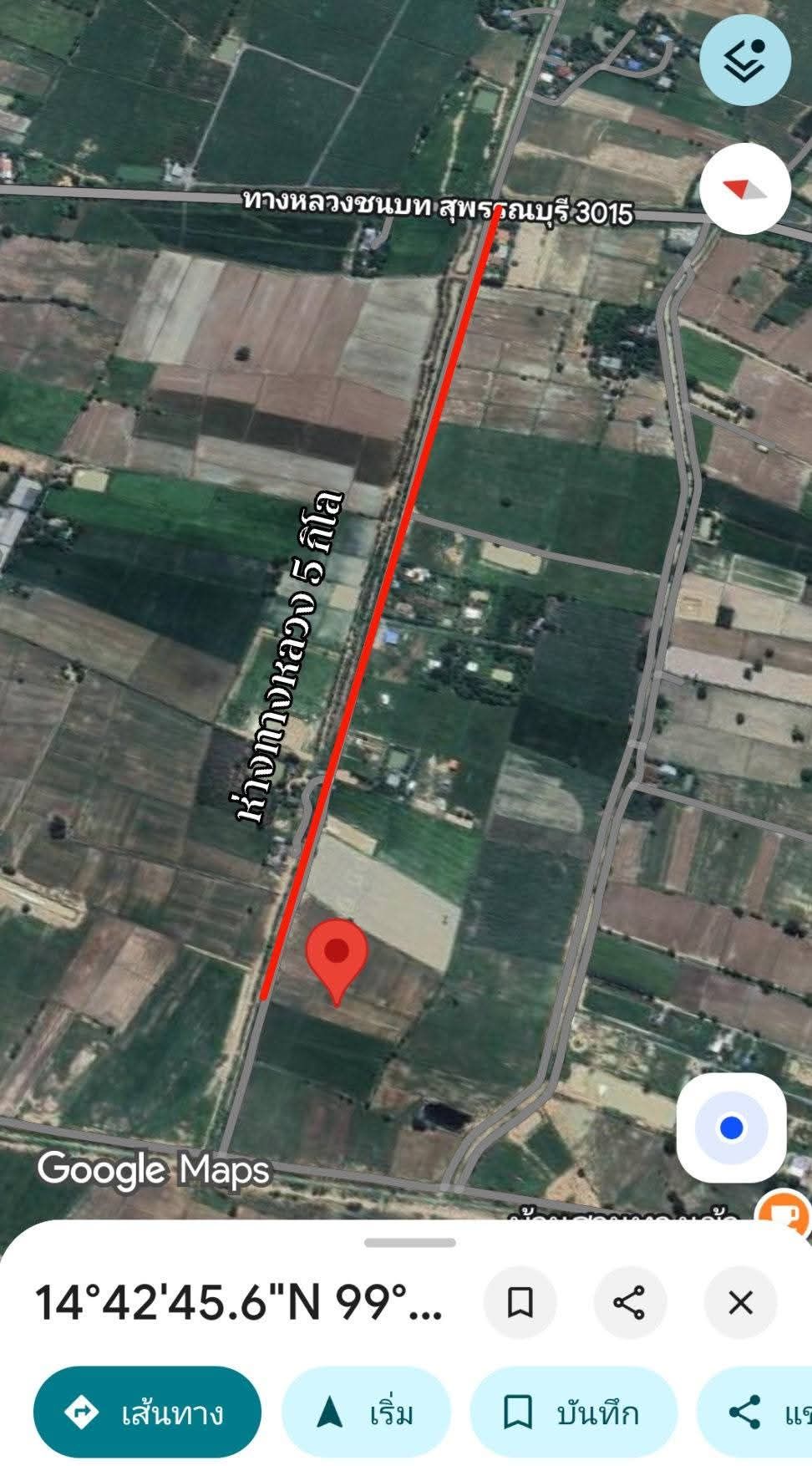Save the pinned place with bookmark icon

pyautogui.click(x=520, y=1302)
